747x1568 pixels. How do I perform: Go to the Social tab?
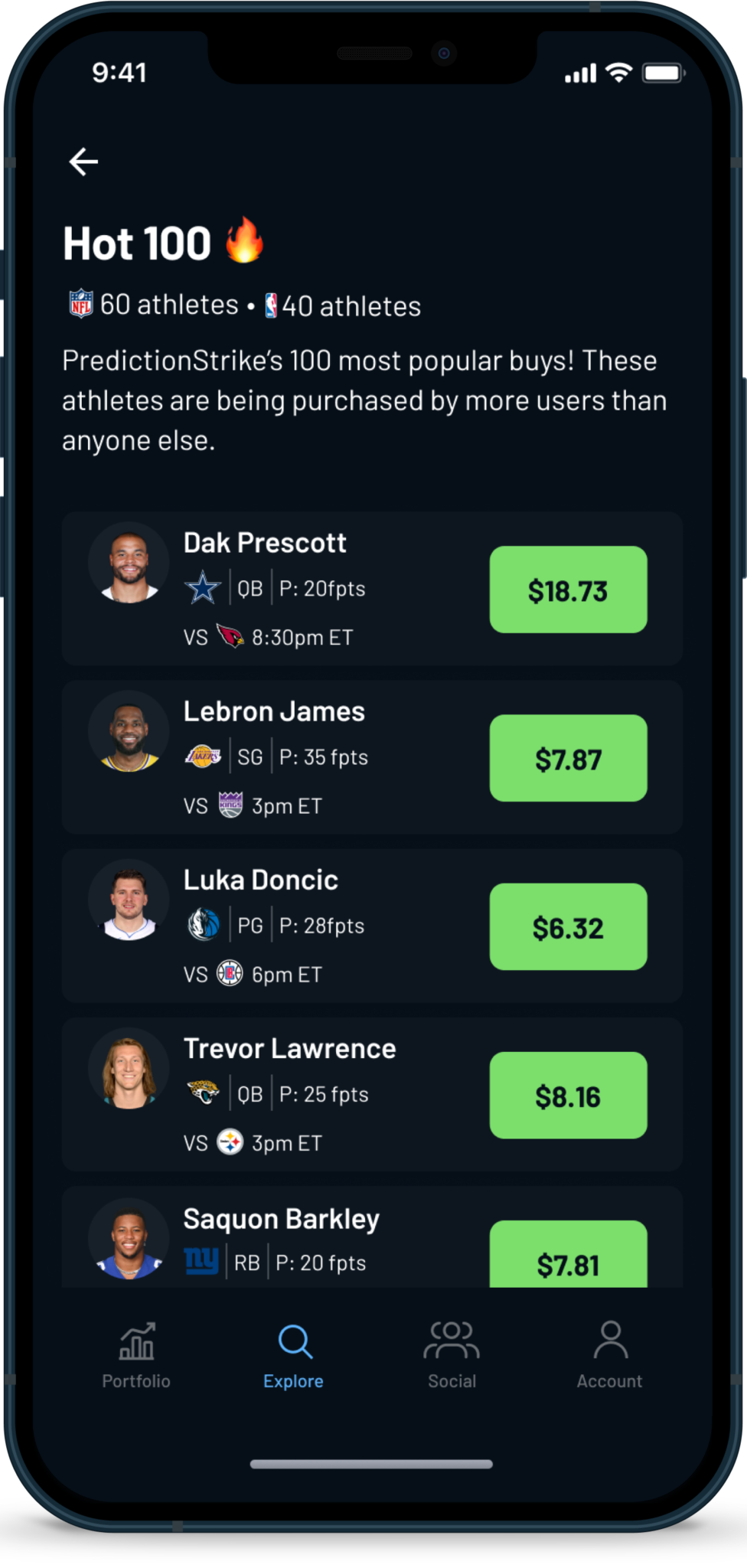coord(452,1355)
